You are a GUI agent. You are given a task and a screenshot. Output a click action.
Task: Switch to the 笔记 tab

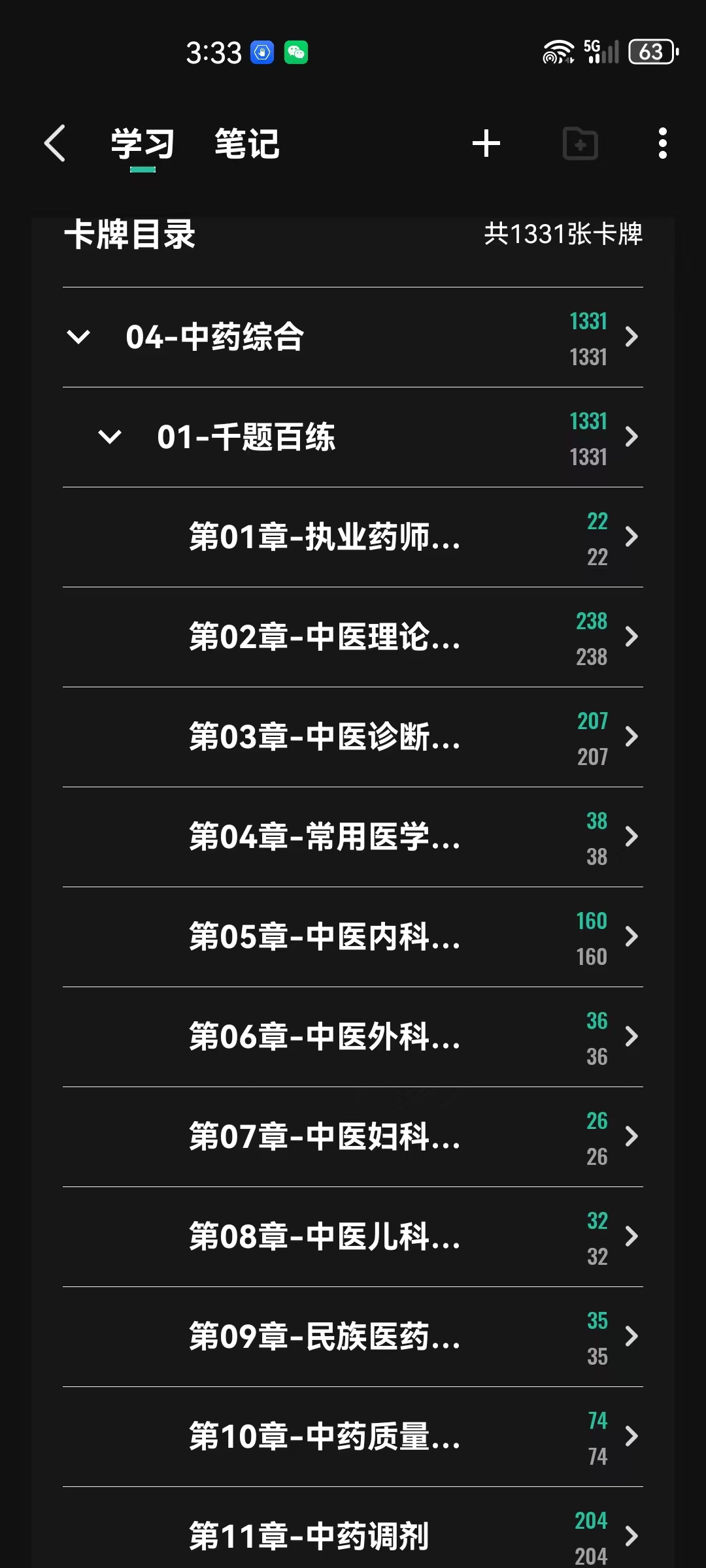(x=247, y=144)
